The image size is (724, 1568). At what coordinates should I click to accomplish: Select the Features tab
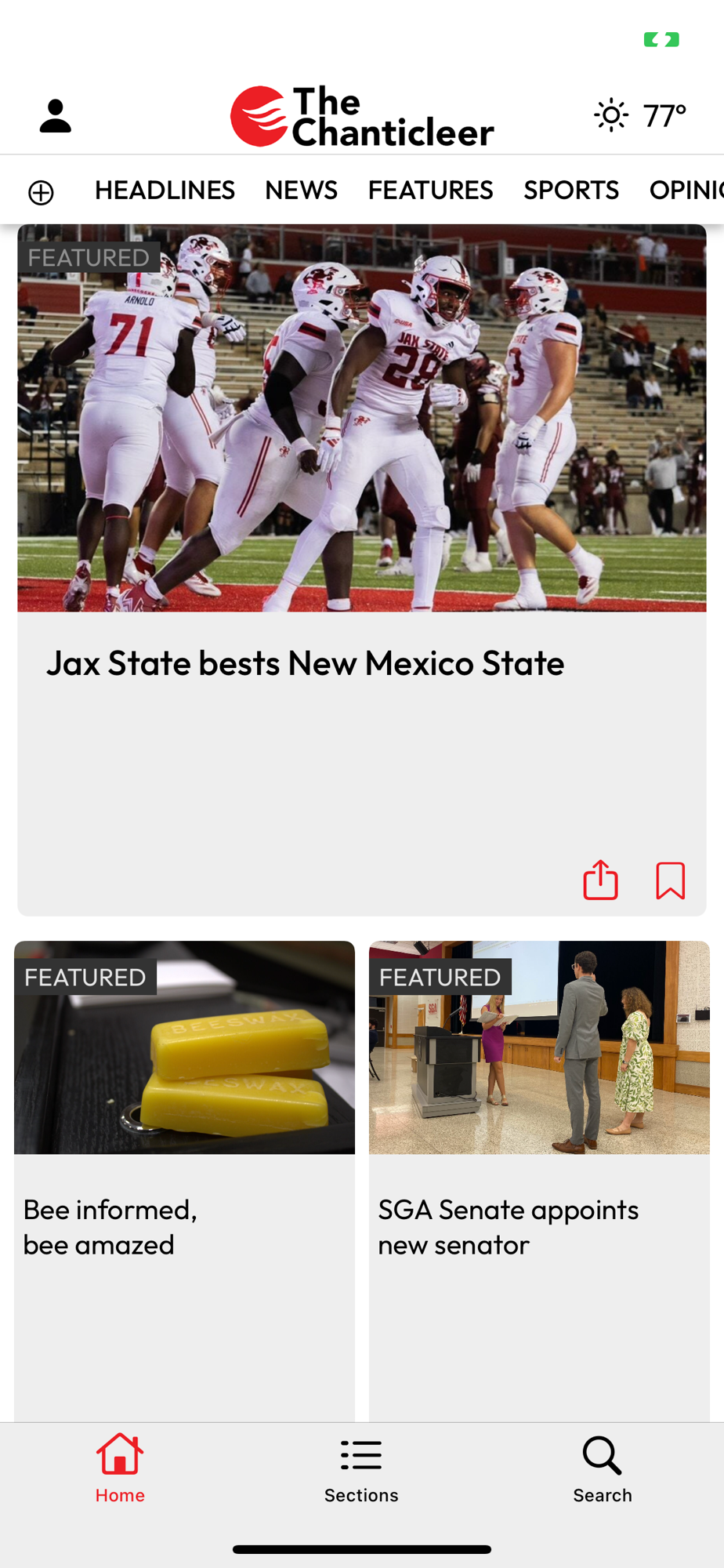pos(430,190)
